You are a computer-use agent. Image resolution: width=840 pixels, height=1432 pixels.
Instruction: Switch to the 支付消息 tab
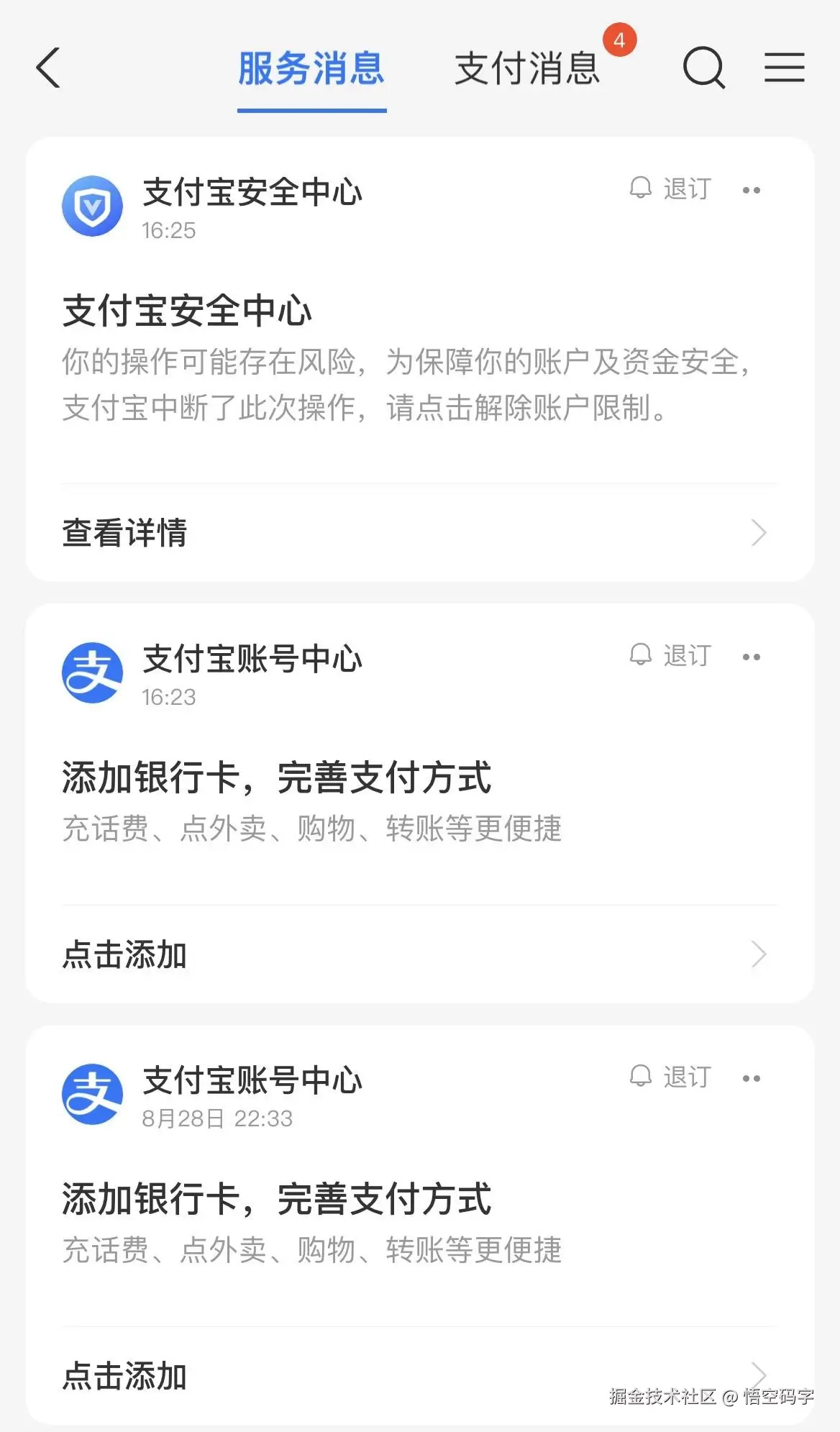[527, 68]
